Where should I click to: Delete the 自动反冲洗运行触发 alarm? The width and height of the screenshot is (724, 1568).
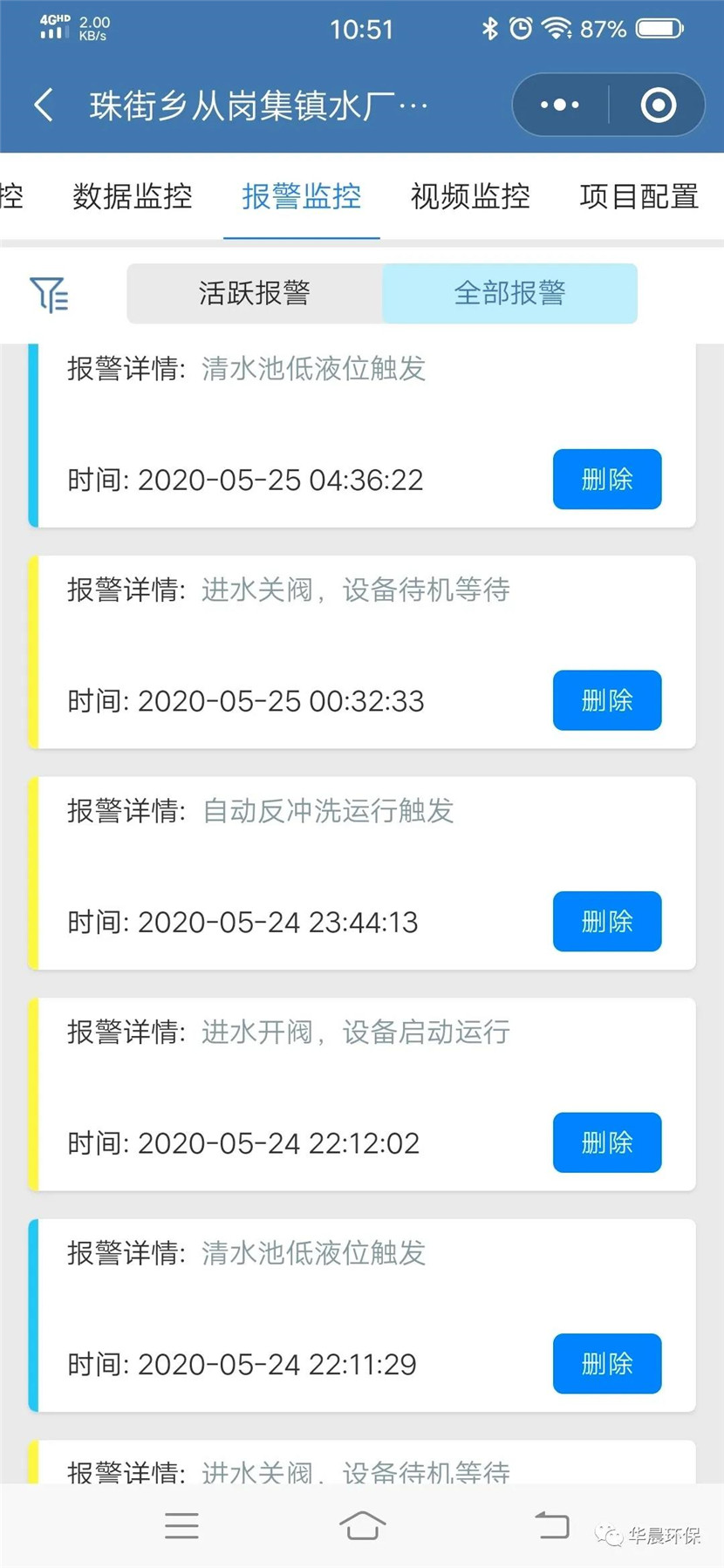pos(606,922)
